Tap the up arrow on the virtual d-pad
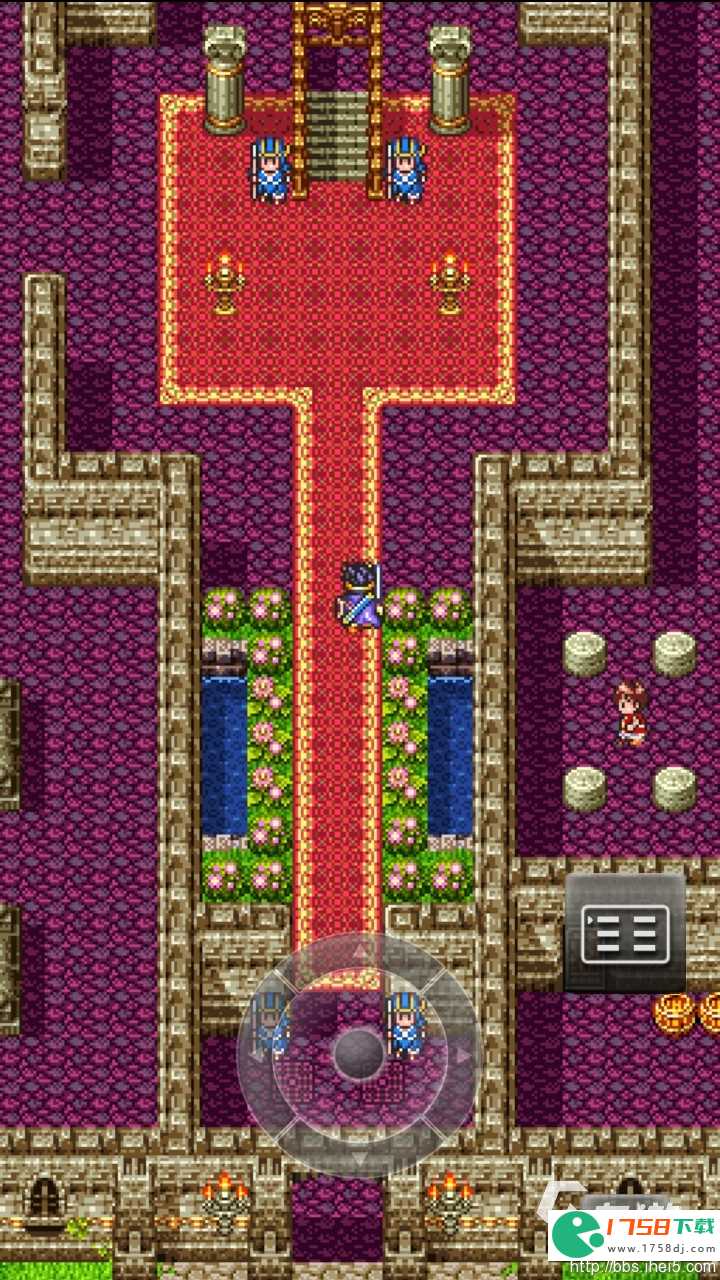 pyautogui.click(x=359, y=951)
